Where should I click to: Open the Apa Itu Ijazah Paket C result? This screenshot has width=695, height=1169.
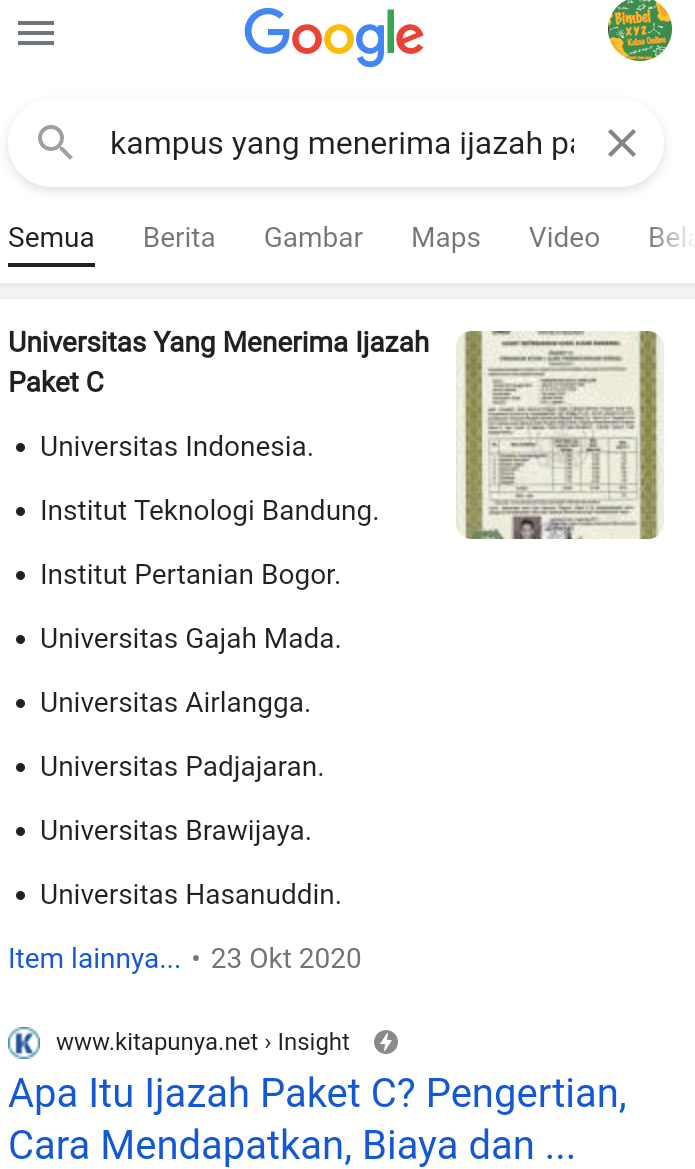[x=318, y=1118]
